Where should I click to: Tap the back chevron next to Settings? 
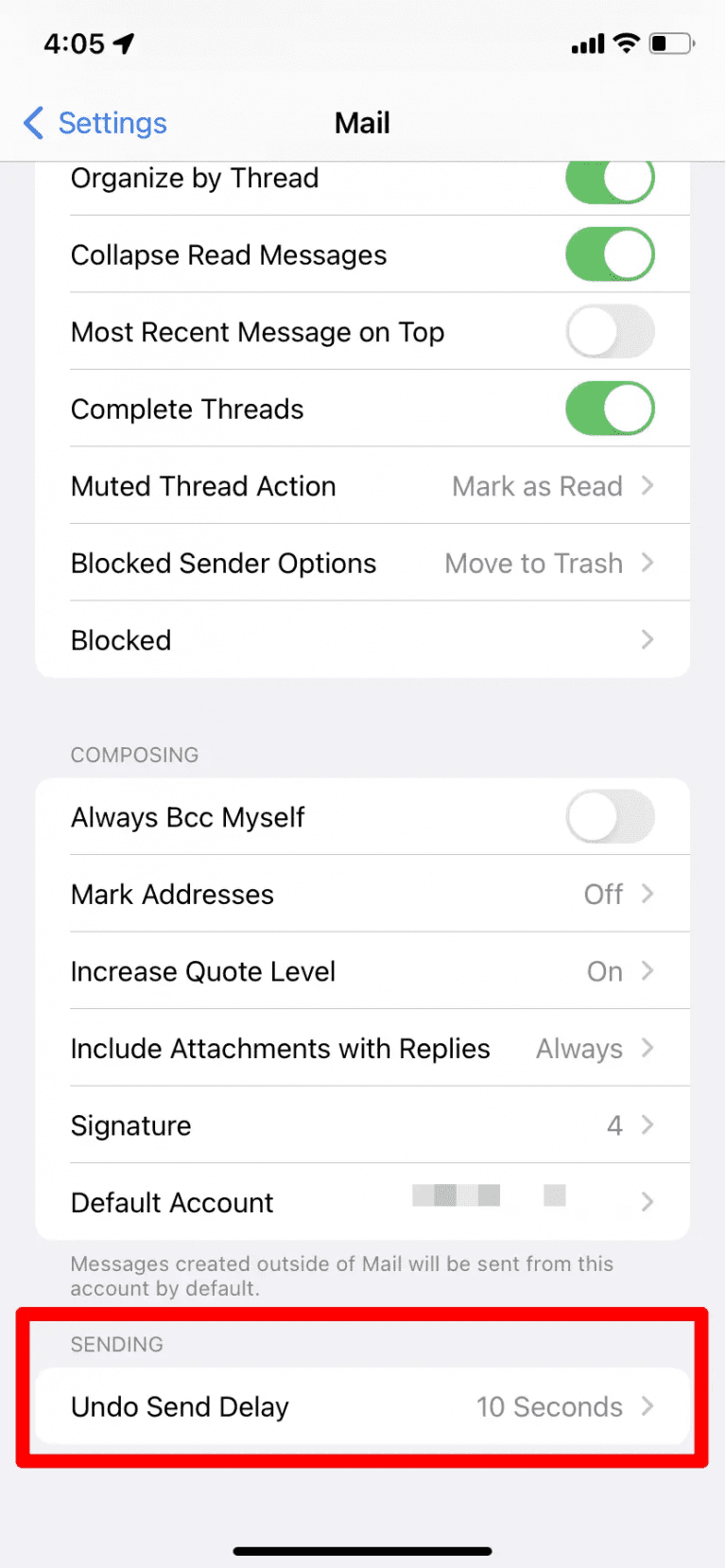click(33, 123)
